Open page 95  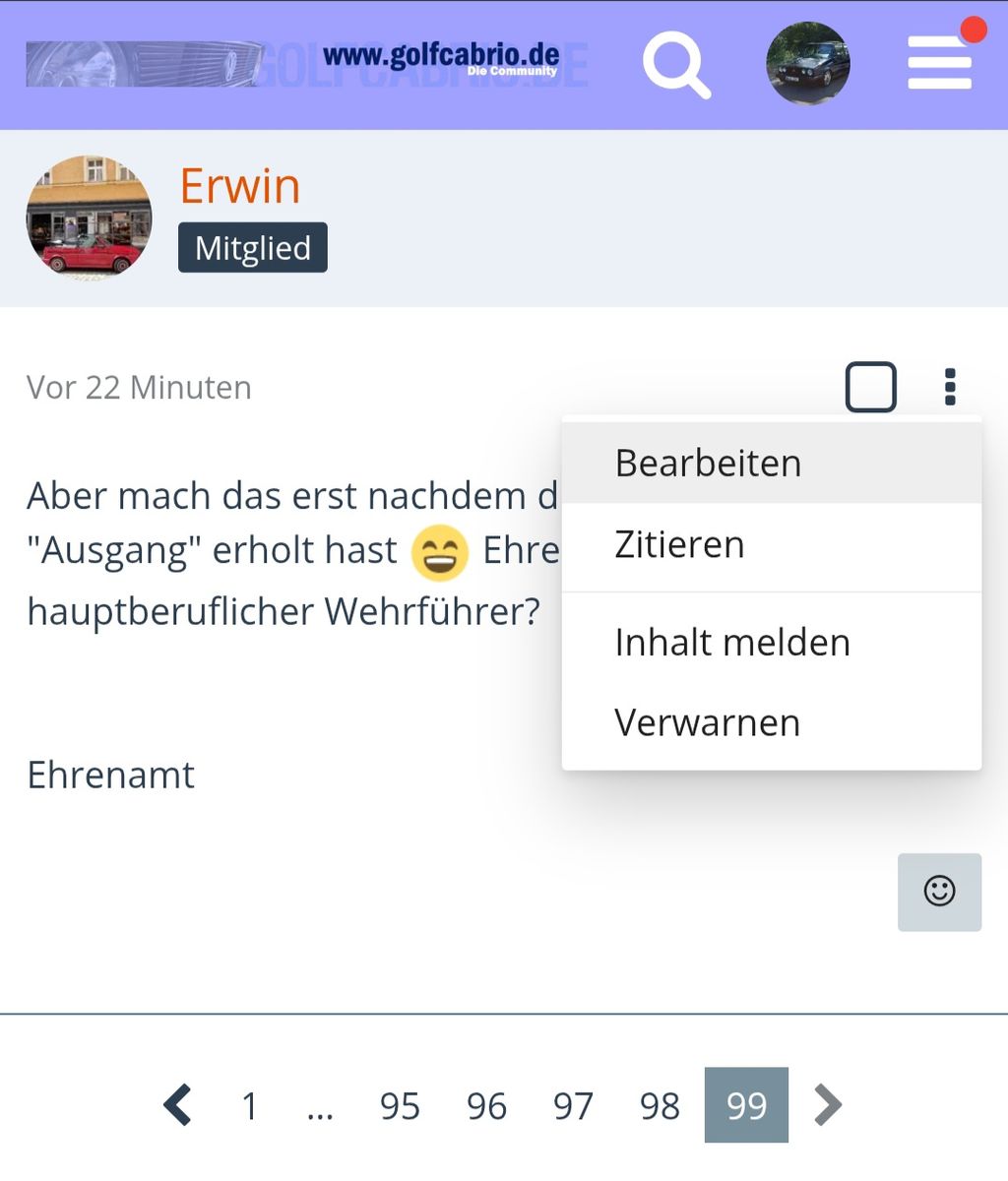400,1106
